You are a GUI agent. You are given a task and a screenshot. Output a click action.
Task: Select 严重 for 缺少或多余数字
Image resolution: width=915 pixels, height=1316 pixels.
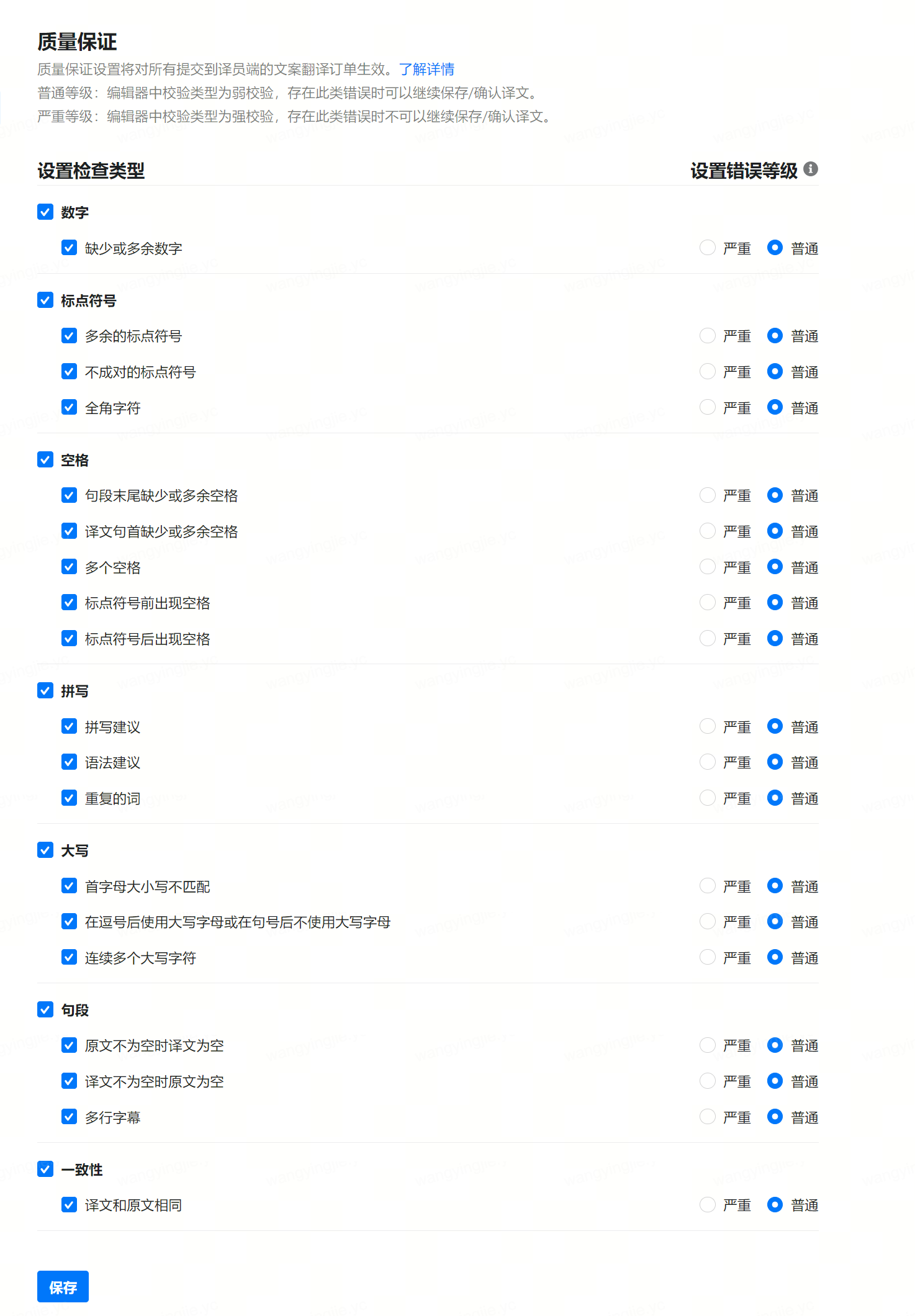708,248
